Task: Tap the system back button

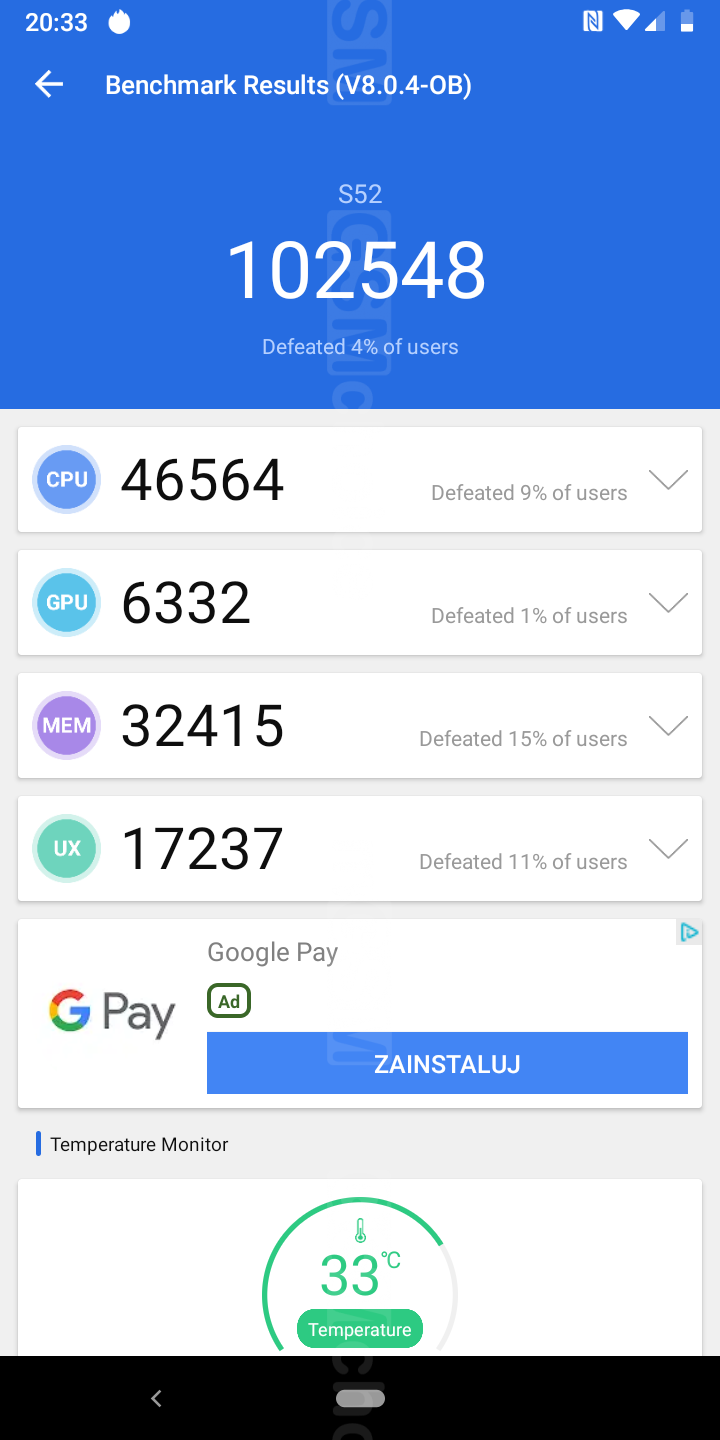Action: pyautogui.click(x=156, y=1398)
